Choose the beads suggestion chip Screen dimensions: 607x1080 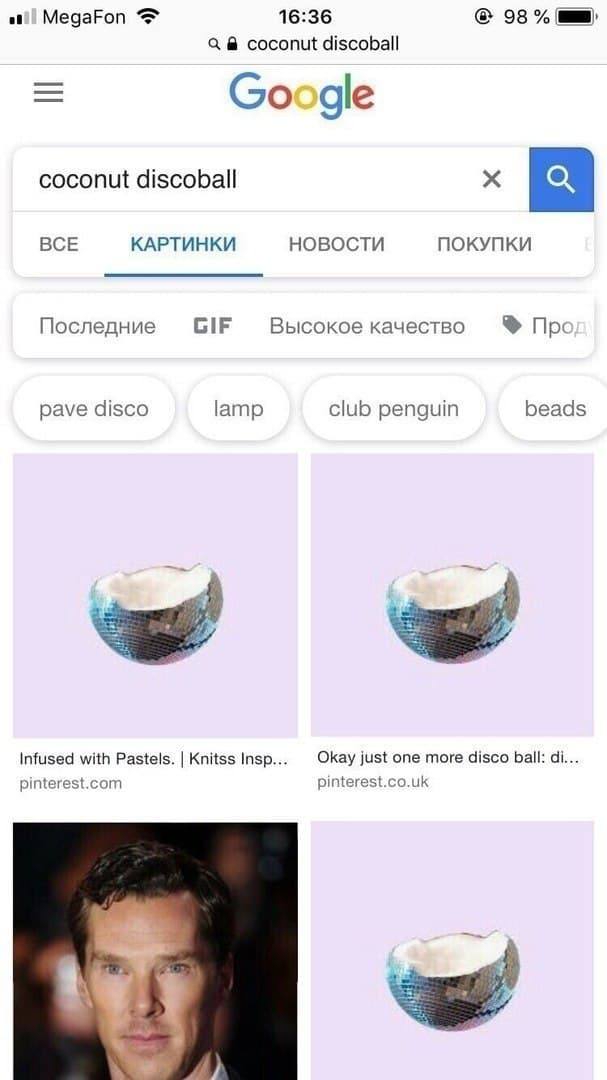click(x=554, y=408)
